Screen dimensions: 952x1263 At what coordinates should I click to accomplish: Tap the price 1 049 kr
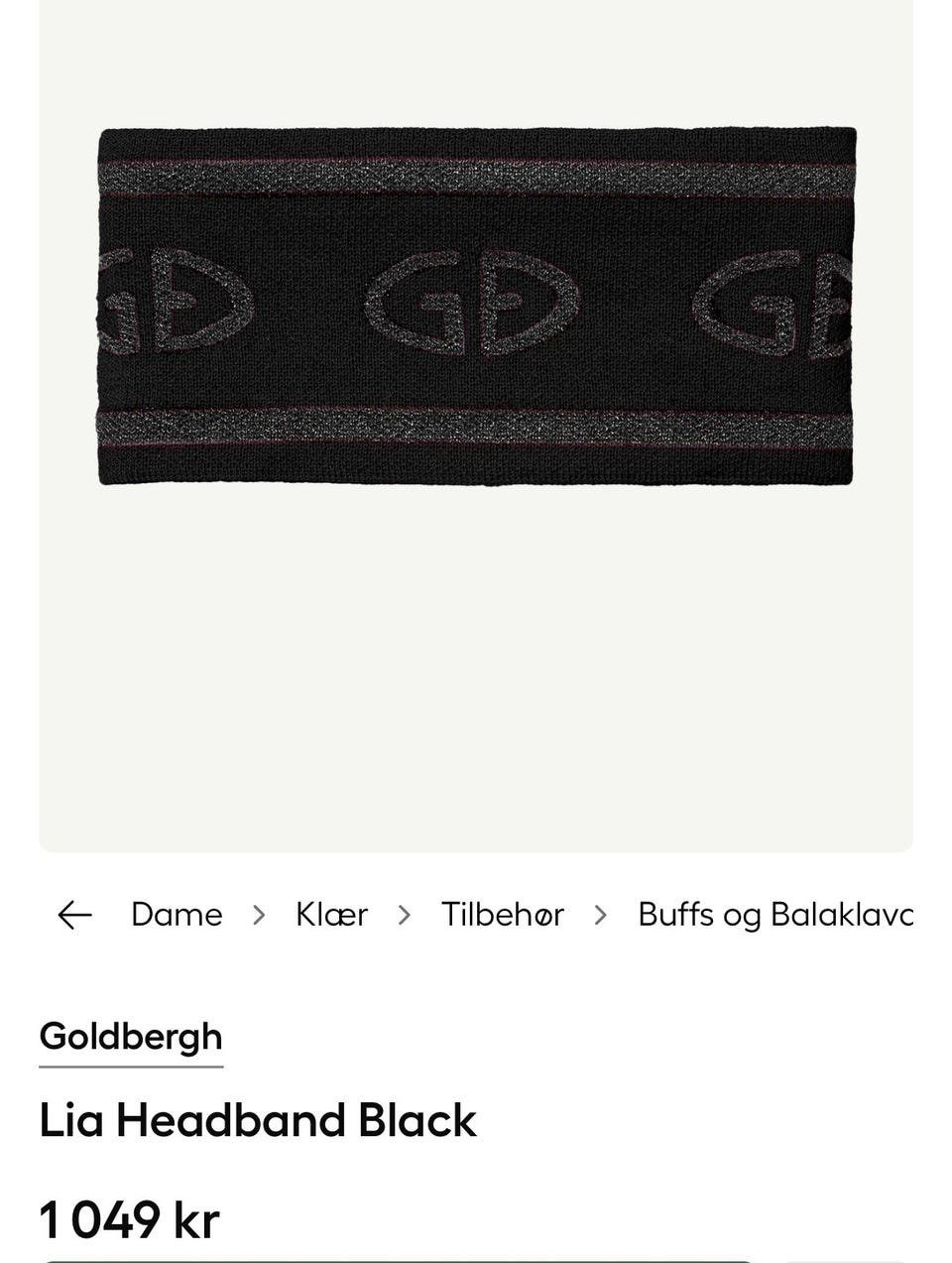pyautogui.click(x=129, y=1220)
